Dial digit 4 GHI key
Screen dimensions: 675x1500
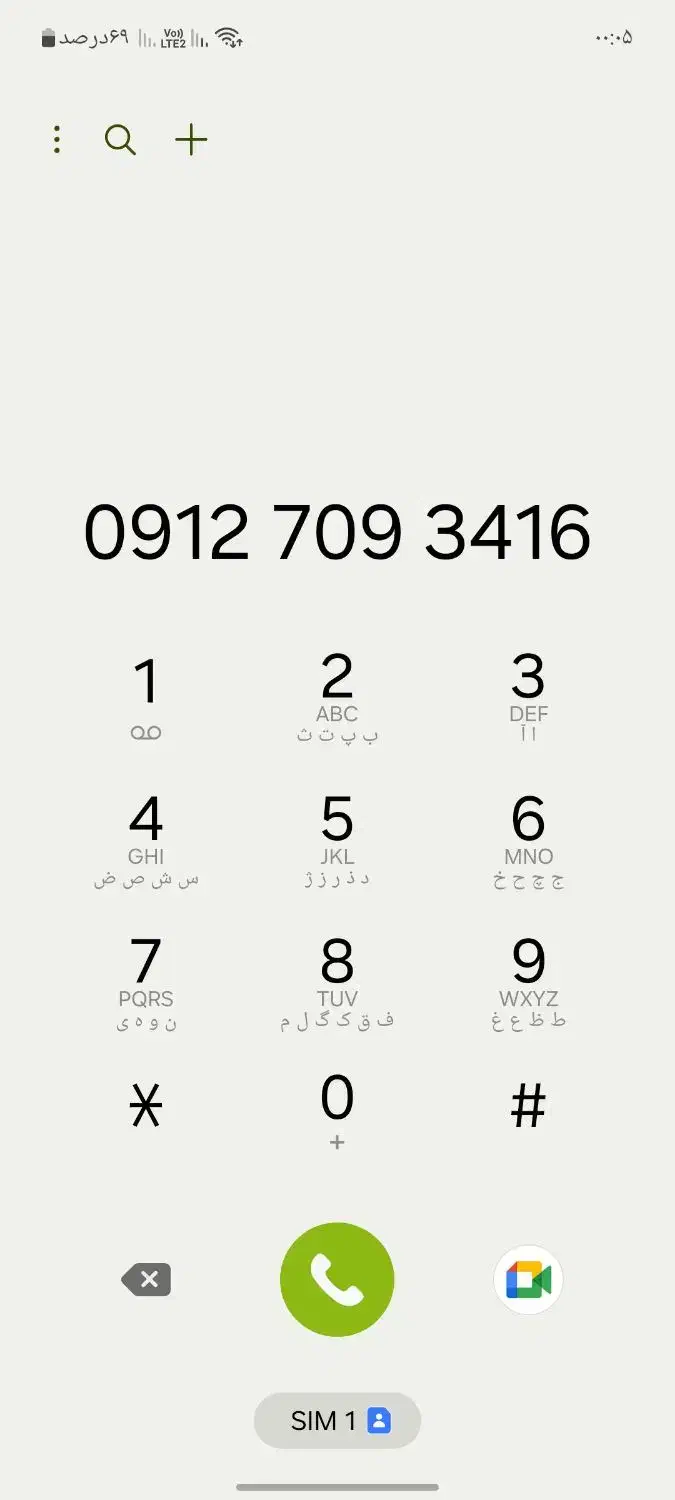146,840
